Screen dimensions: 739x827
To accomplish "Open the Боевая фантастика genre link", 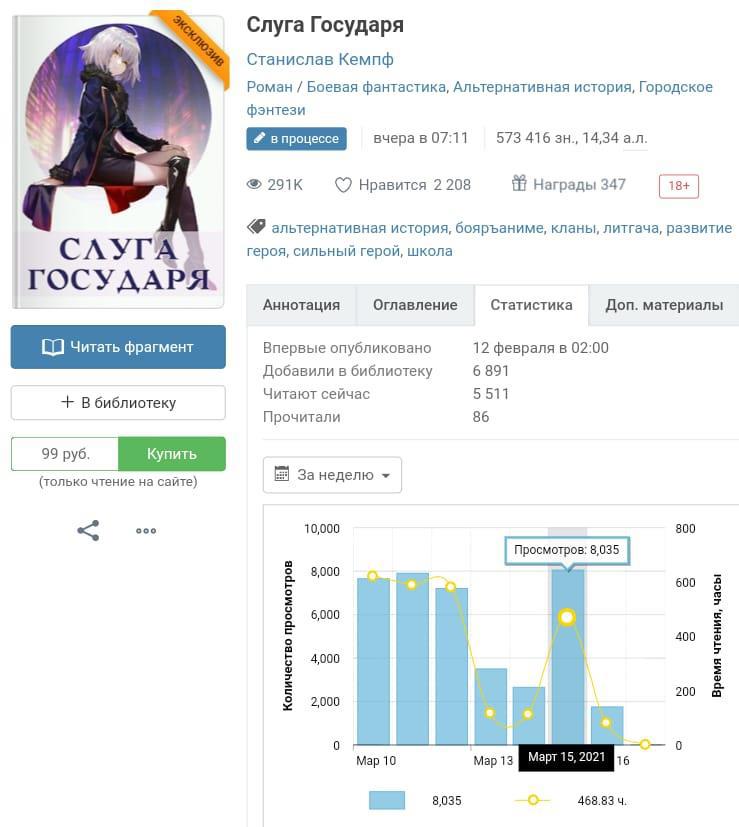I will (376, 87).
